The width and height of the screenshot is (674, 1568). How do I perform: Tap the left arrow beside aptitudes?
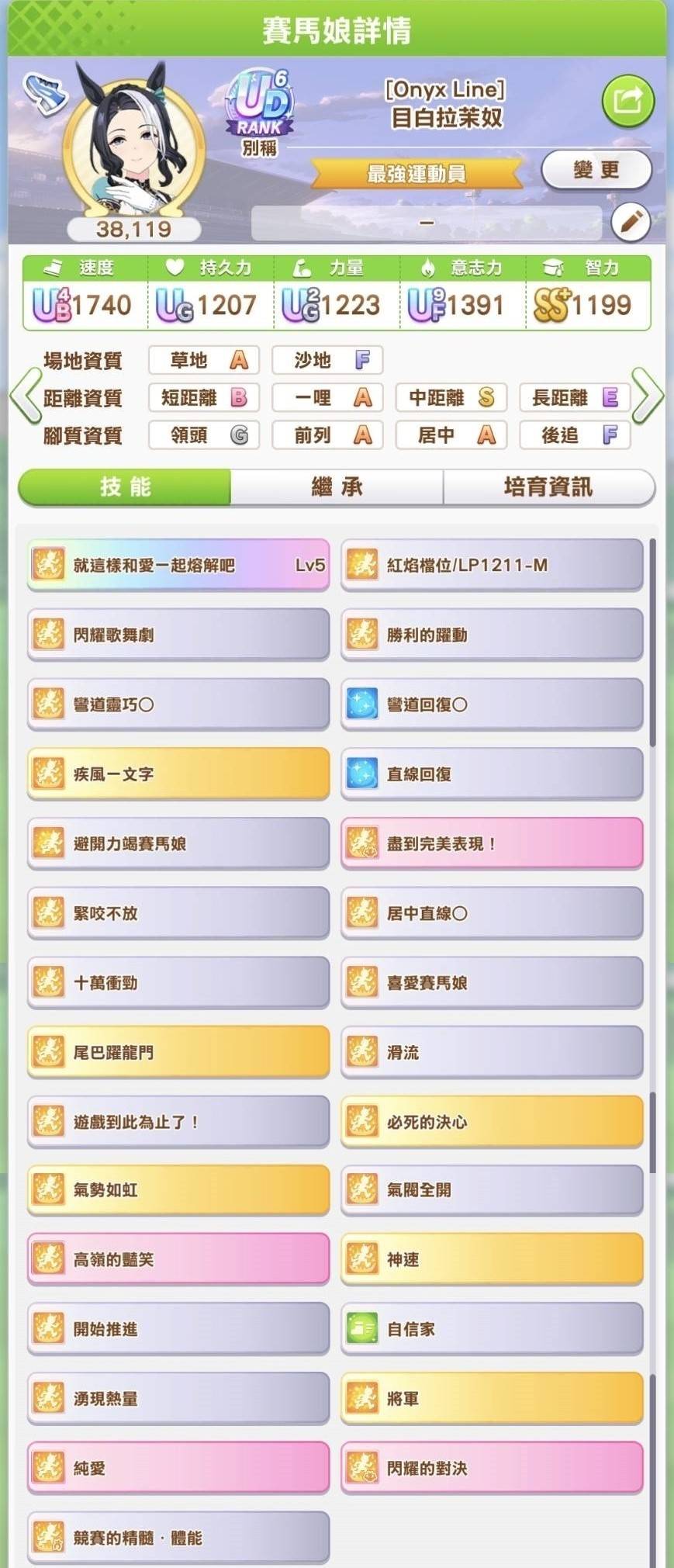pos(26,396)
